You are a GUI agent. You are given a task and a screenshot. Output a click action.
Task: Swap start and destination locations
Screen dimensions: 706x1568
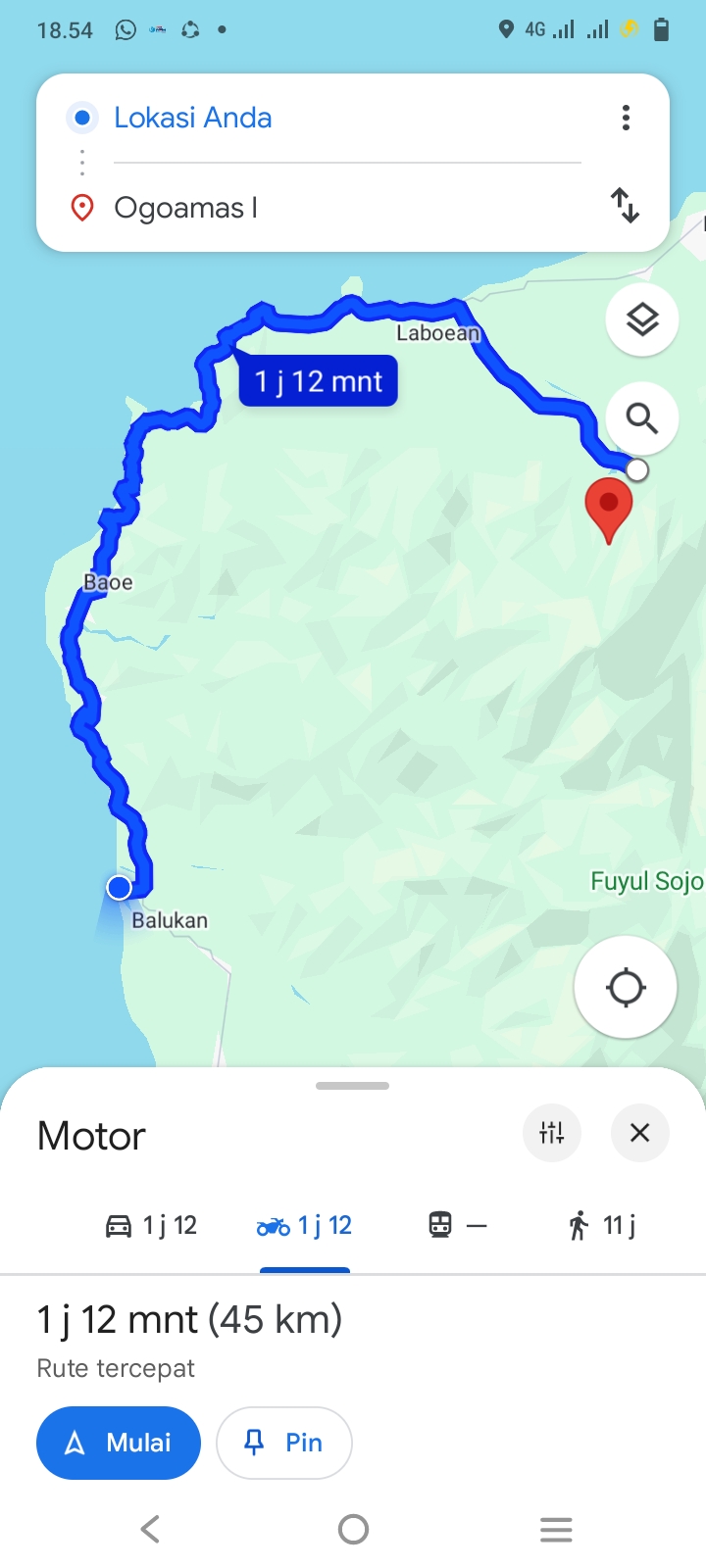[x=626, y=206]
